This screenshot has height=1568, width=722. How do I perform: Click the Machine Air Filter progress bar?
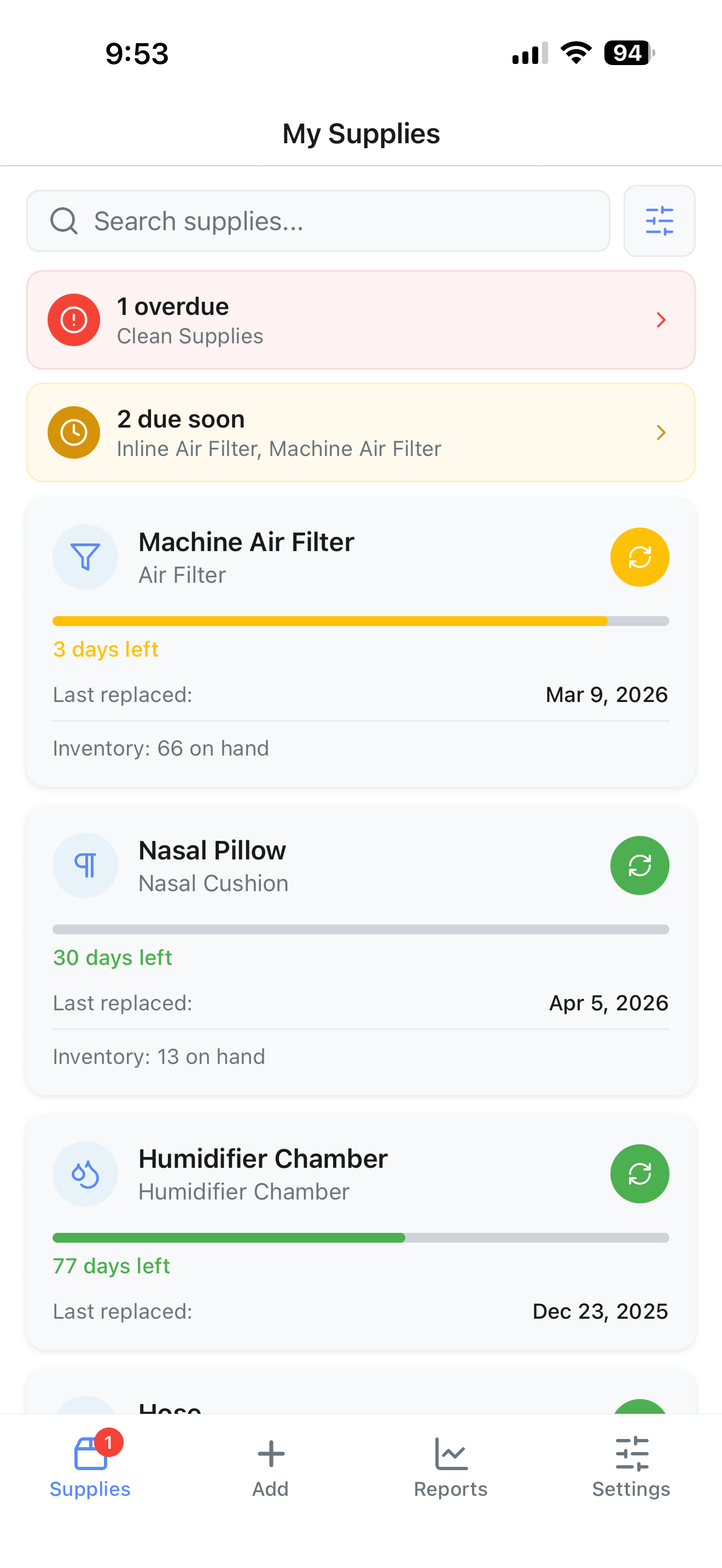point(361,621)
